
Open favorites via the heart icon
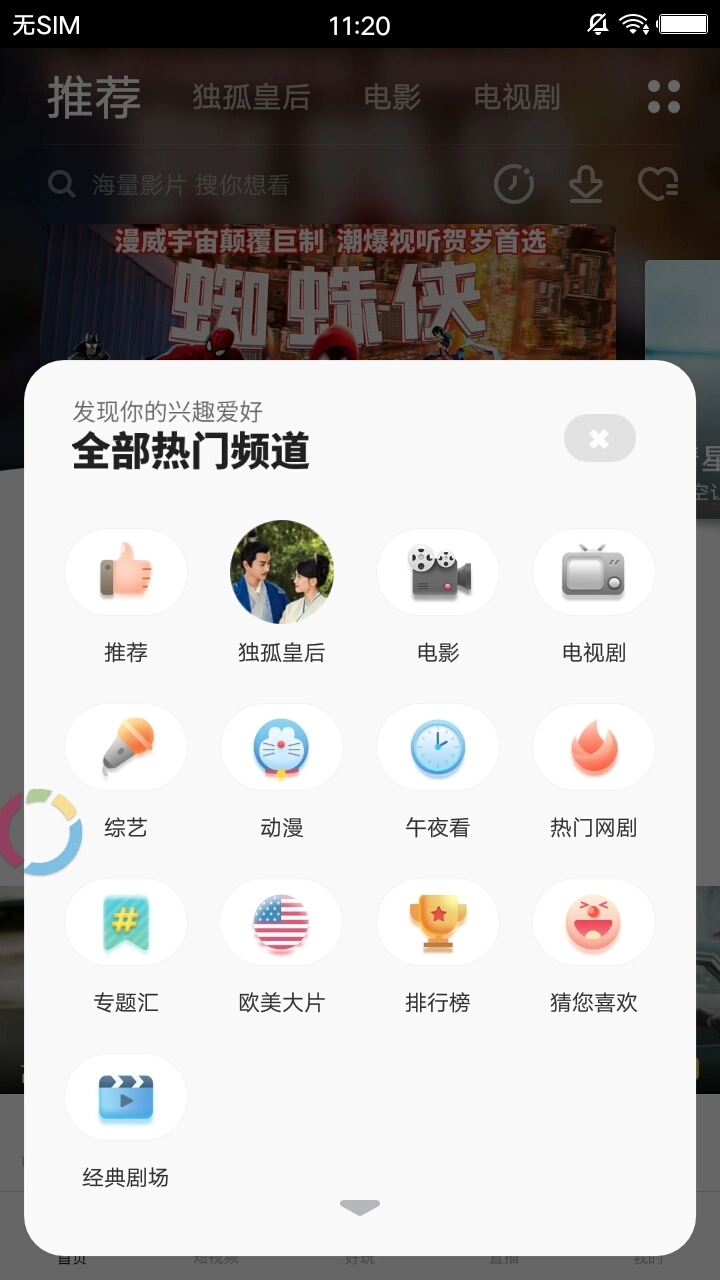pos(658,184)
